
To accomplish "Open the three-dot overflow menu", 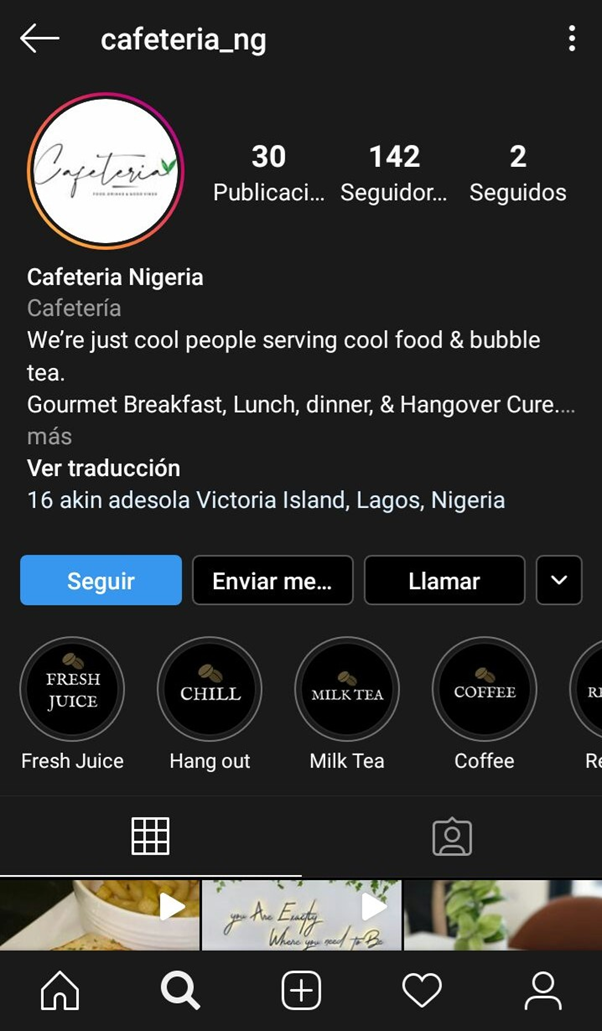I will 572,39.
